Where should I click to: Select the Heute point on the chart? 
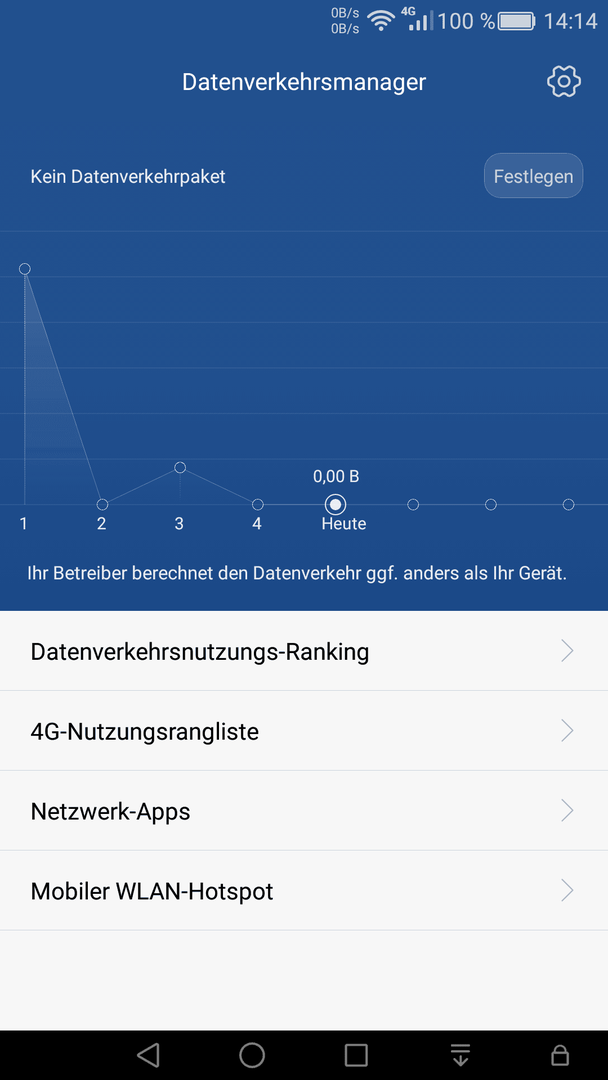335,505
